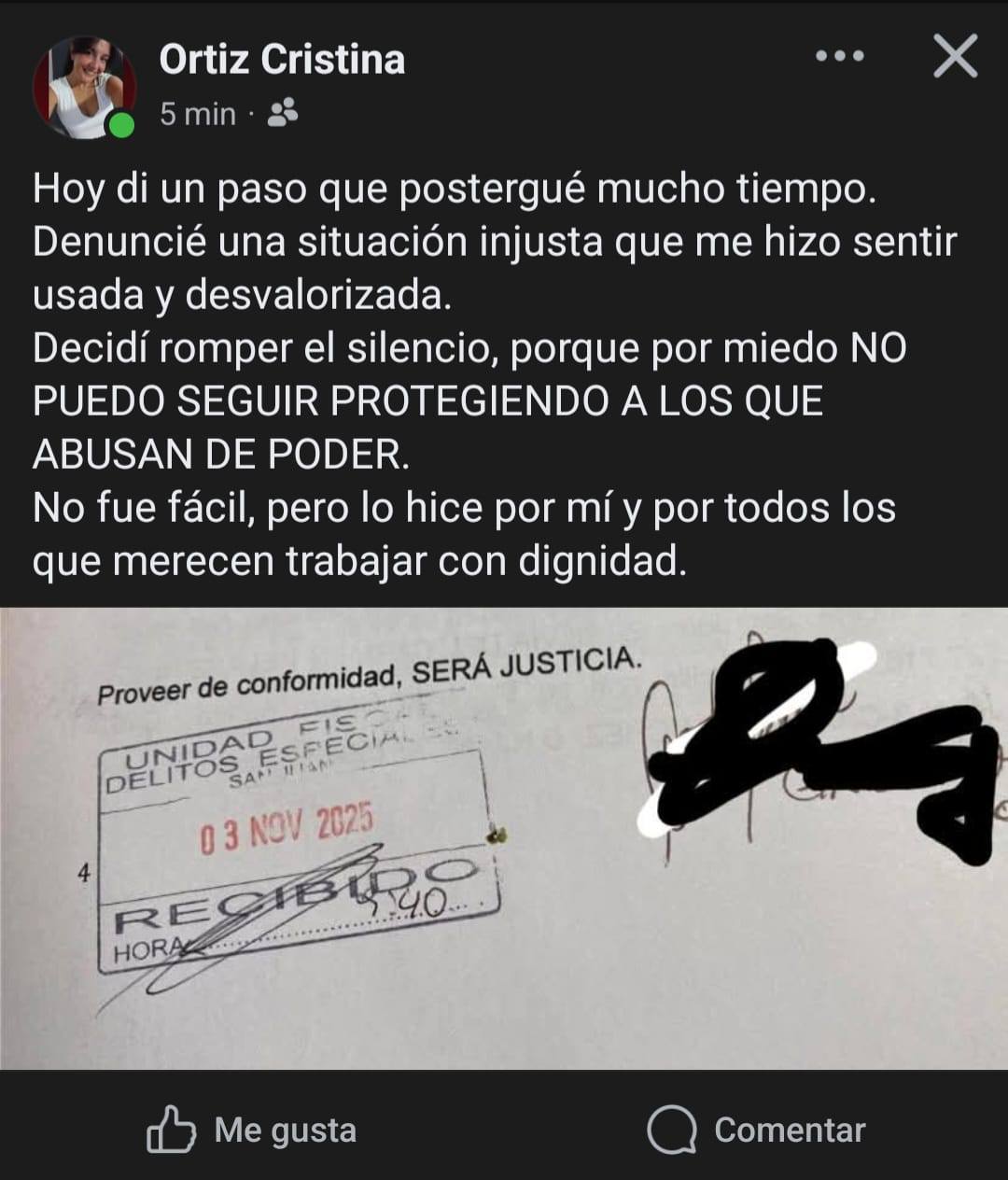The height and width of the screenshot is (1180, 1008).
Task: Tap Comentar to write a comment
Action: [x=757, y=1131]
